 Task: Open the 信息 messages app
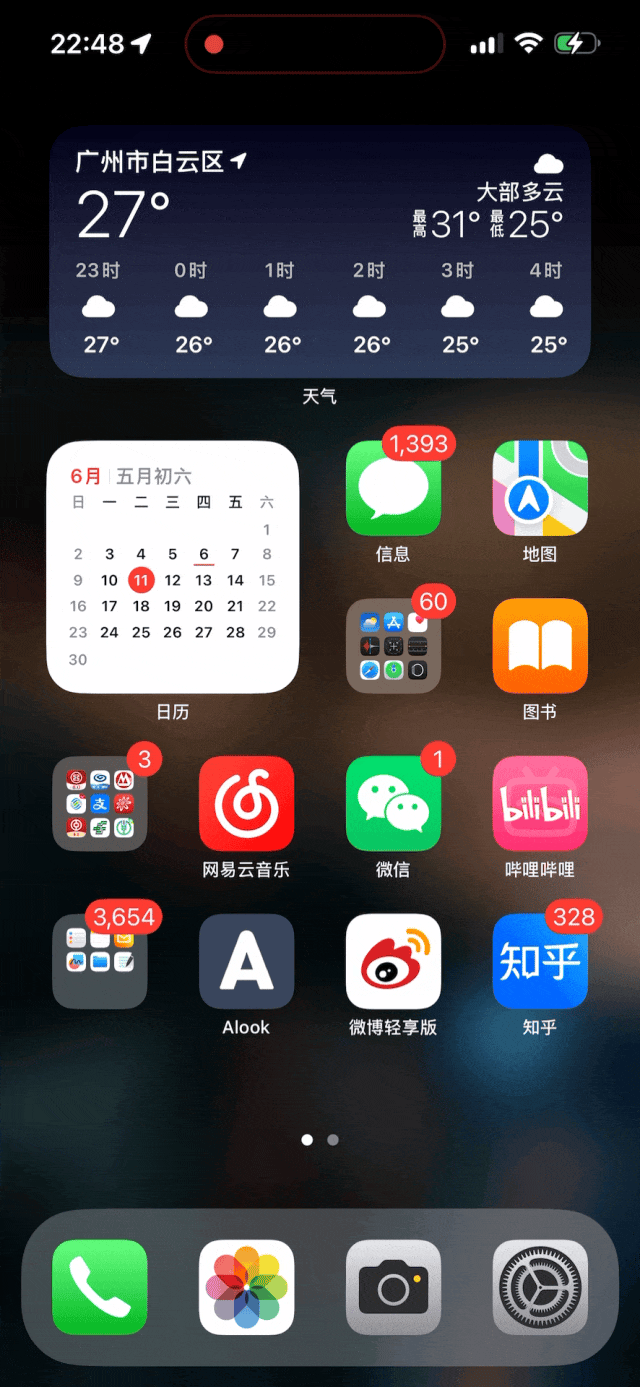click(x=393, y=488)
